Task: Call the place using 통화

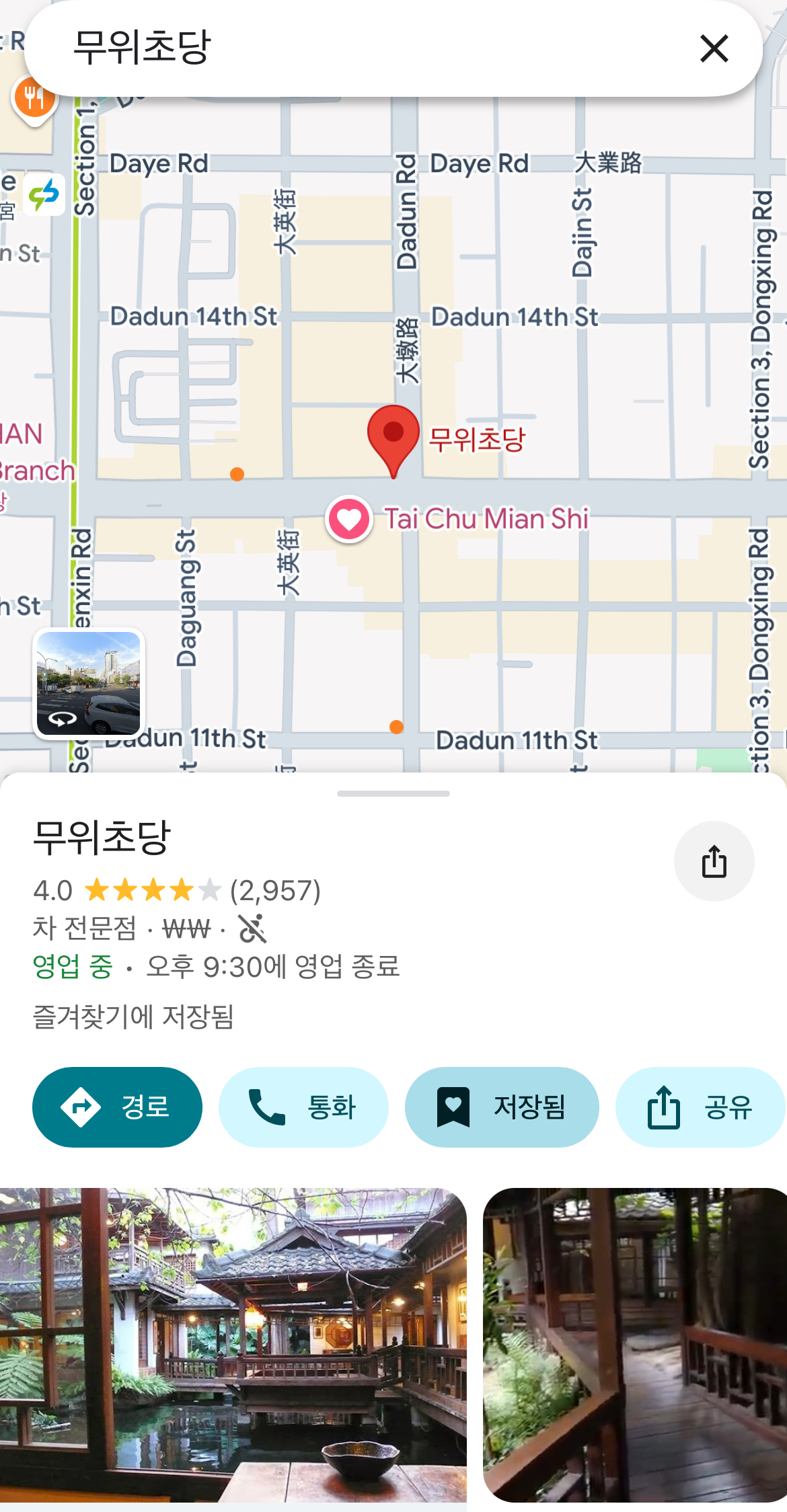Action: coord(303,1107)
